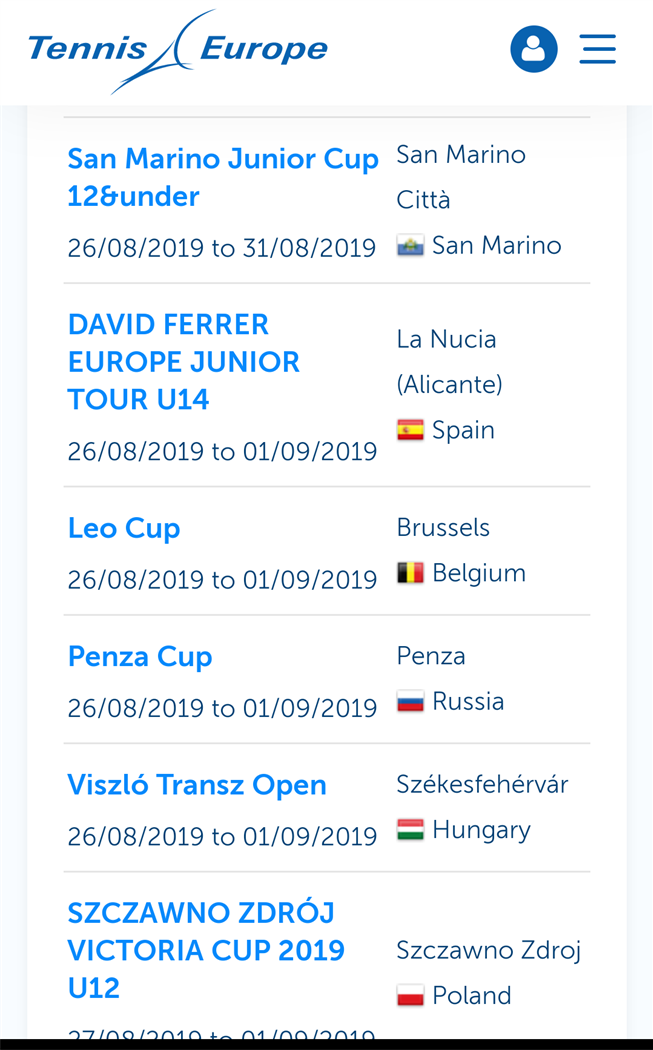Open DAVID FERRER EUROPE JUNIOR TOUR U14
The image size is (653, 1050).
(184, 362)
